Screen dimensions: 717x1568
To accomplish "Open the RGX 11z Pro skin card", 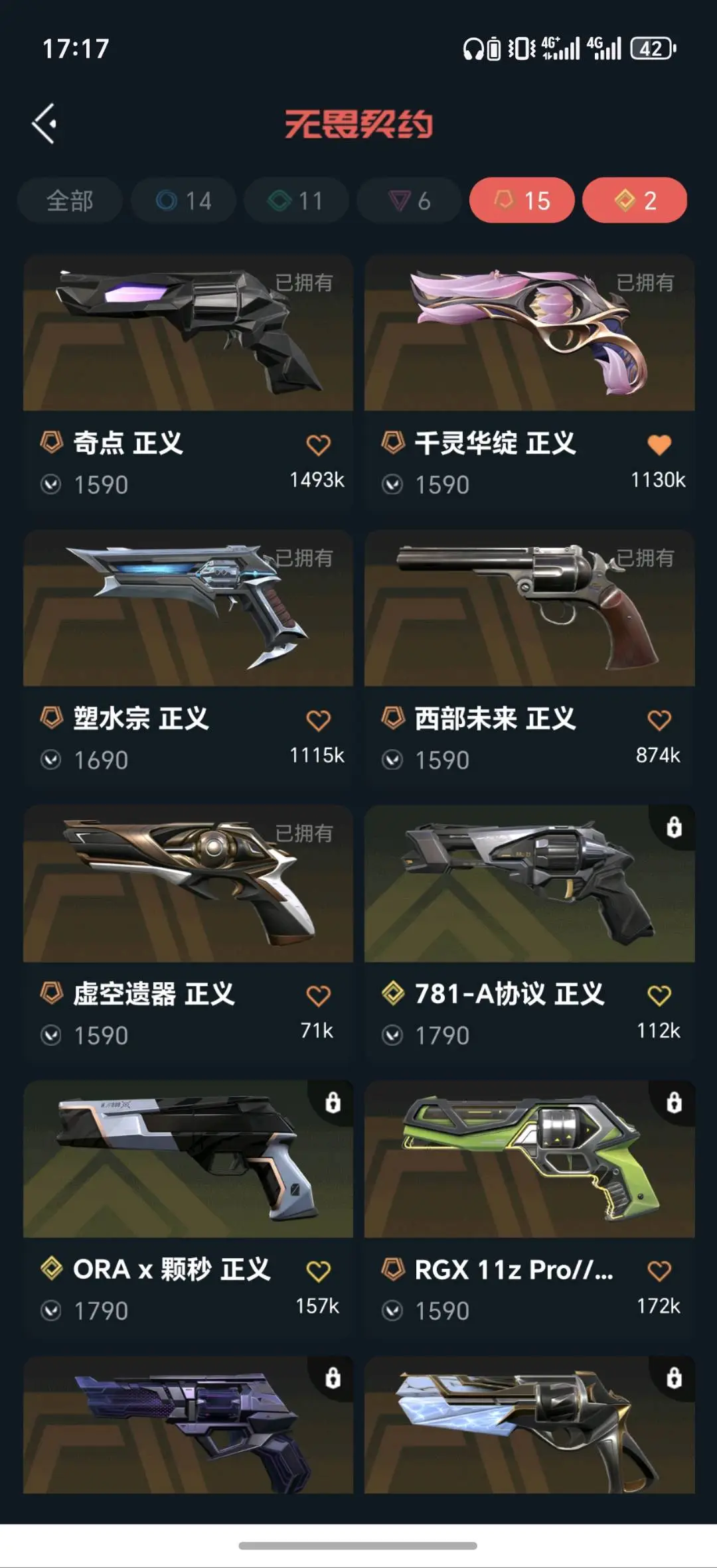I will (529, 1208).
